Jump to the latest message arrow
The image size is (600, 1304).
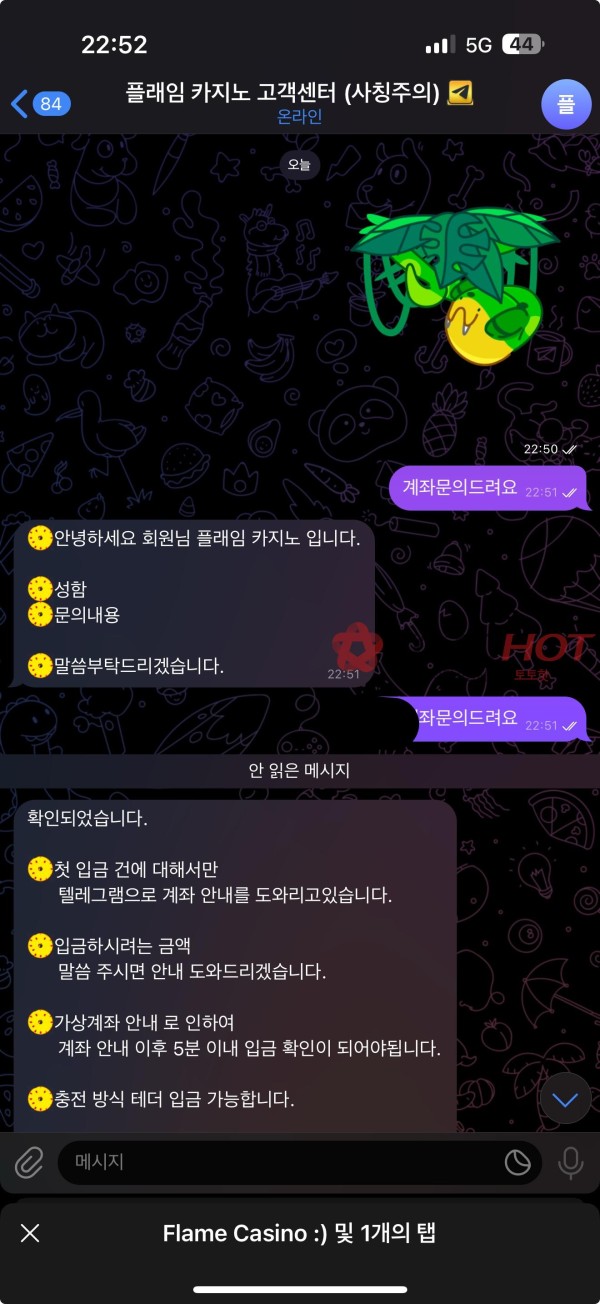point(565,1101)
